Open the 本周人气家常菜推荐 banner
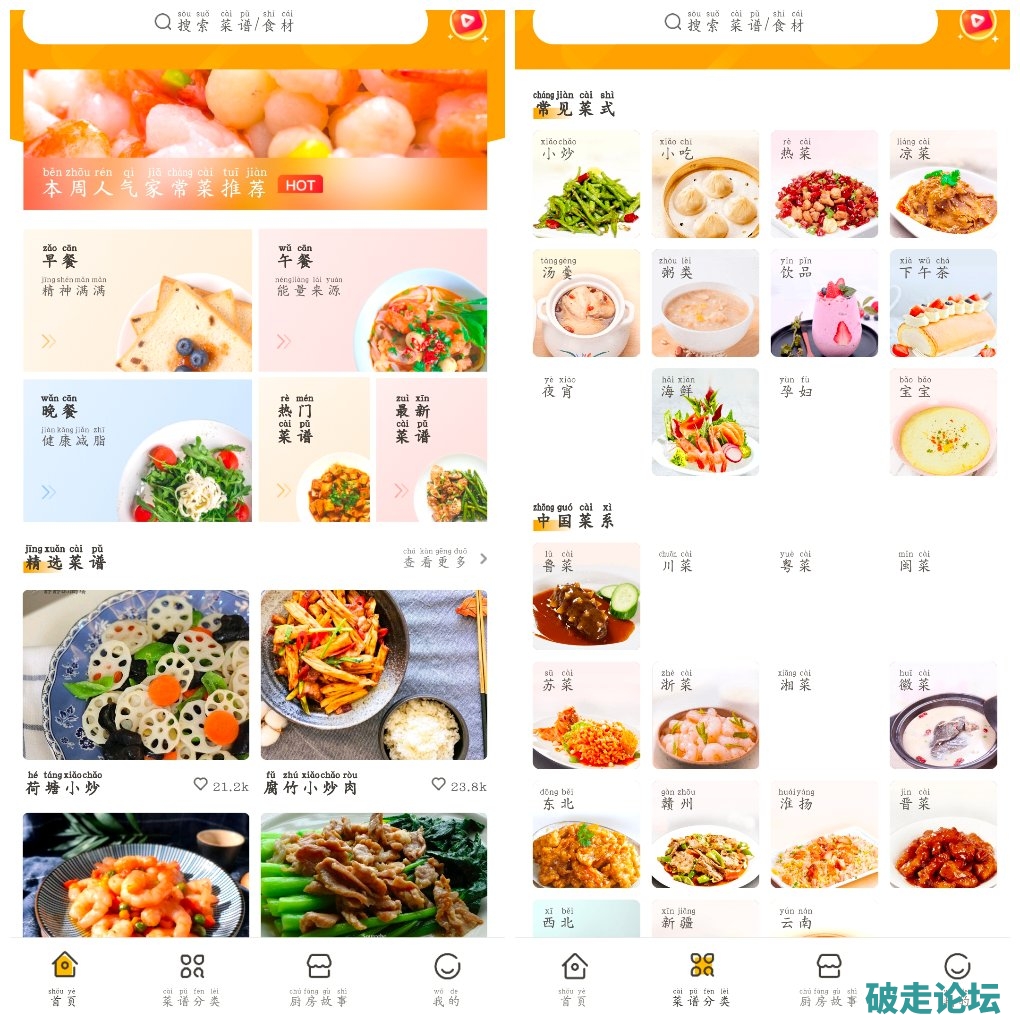1020x1020 pixels. click(x=255, y=139)
